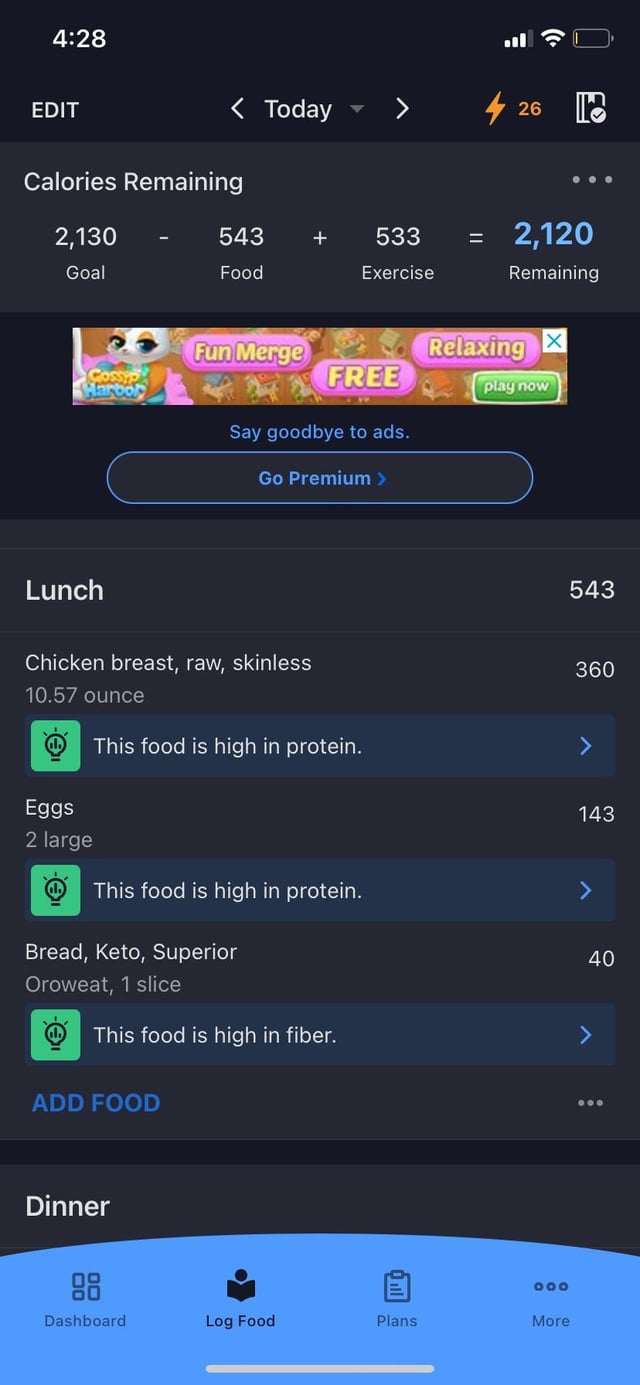Open the streak lightning bolt counter

tap(513, 108)
